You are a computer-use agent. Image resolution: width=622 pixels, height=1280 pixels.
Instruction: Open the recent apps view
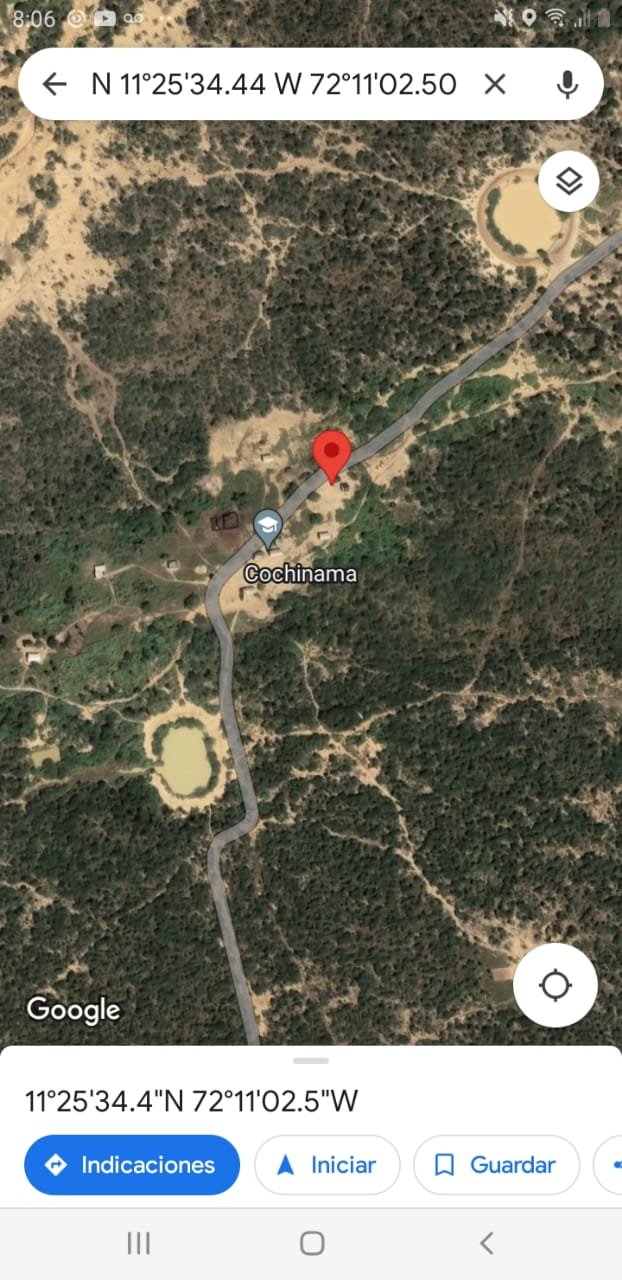pyautogui.click(x=138, y=1243)
